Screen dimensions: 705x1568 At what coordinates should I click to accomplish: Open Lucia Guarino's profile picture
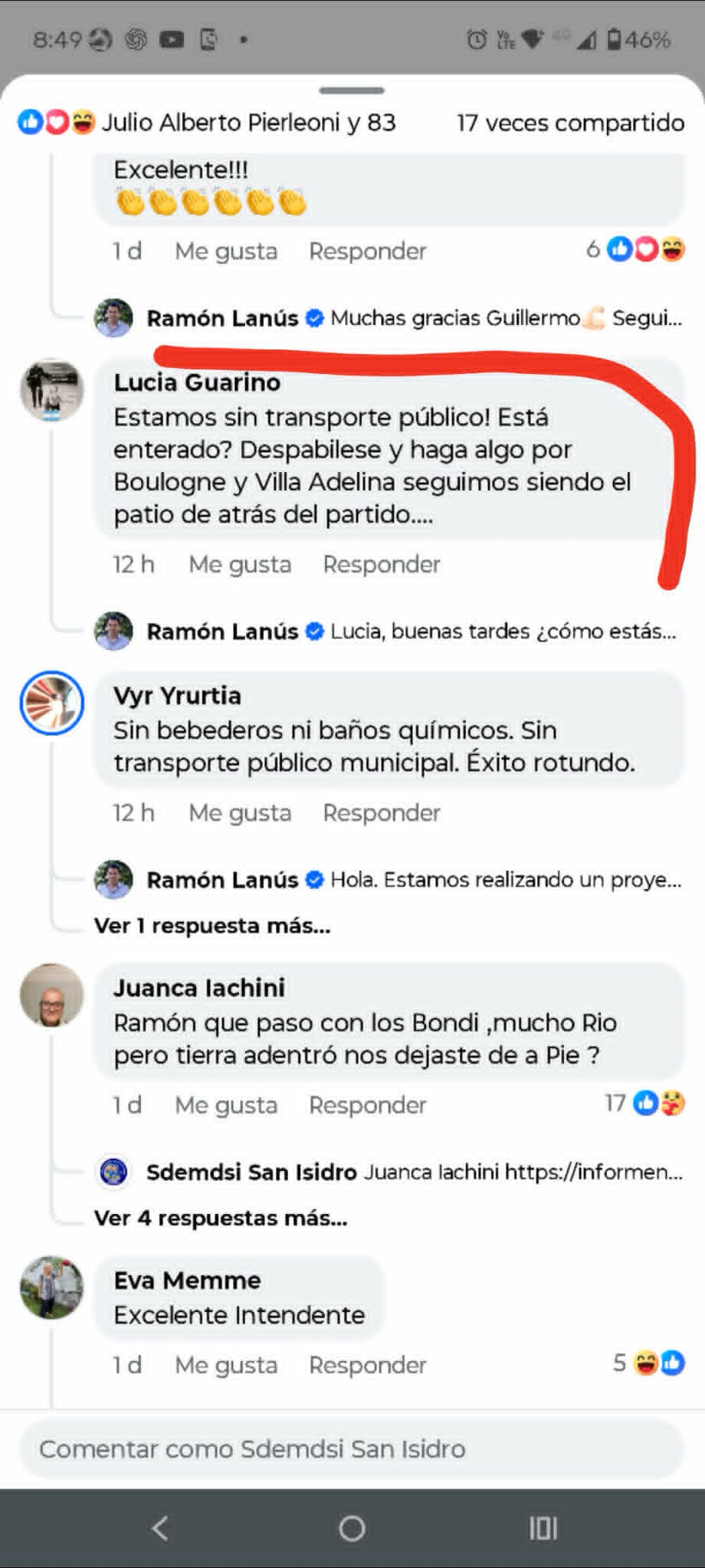click(51, 390)
